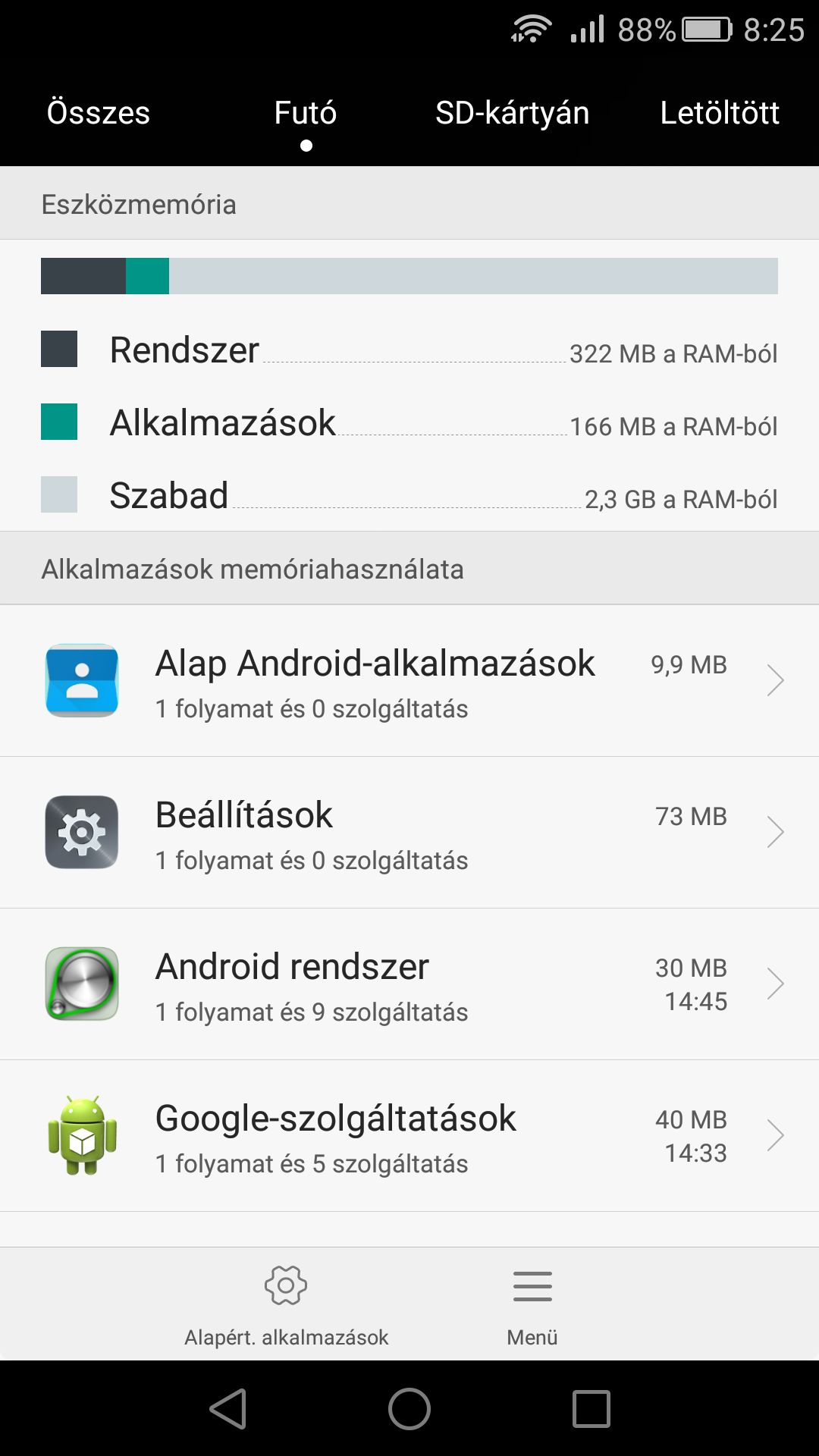Screen dimensions: 819x1456
Task: Switch to the Összes tab
Action: (x=99, y=113)
